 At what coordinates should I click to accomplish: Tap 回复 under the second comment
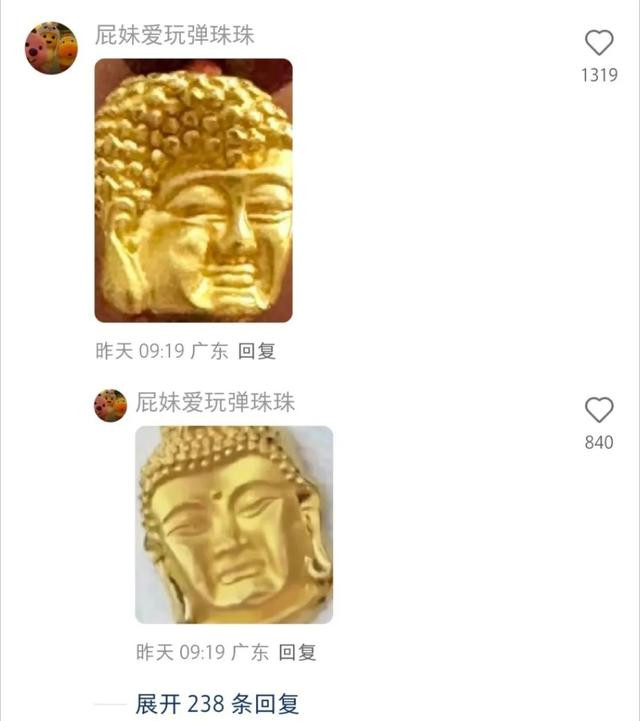pos(297,653)
